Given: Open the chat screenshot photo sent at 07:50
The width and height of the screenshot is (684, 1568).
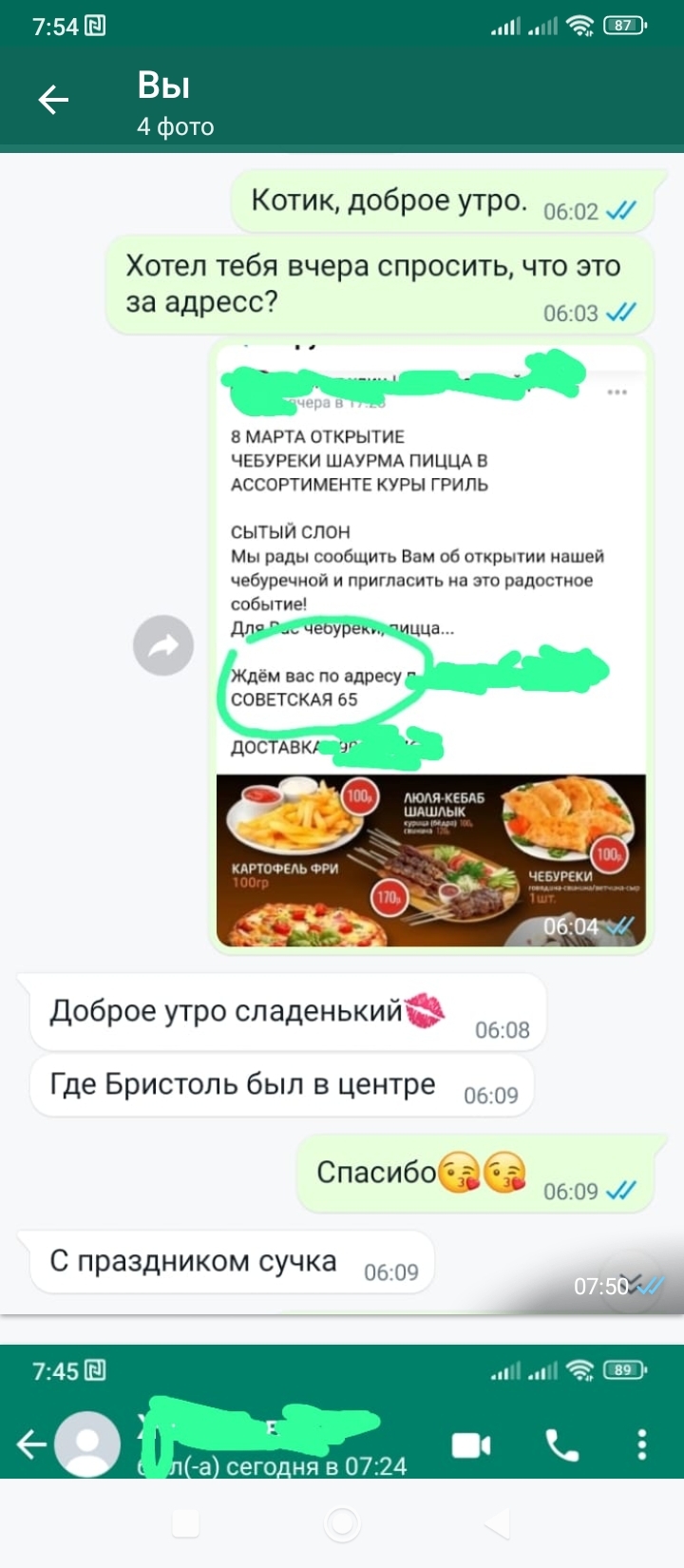Looking at the screenshot, I should pyautogui.click(x=342, y=732).
